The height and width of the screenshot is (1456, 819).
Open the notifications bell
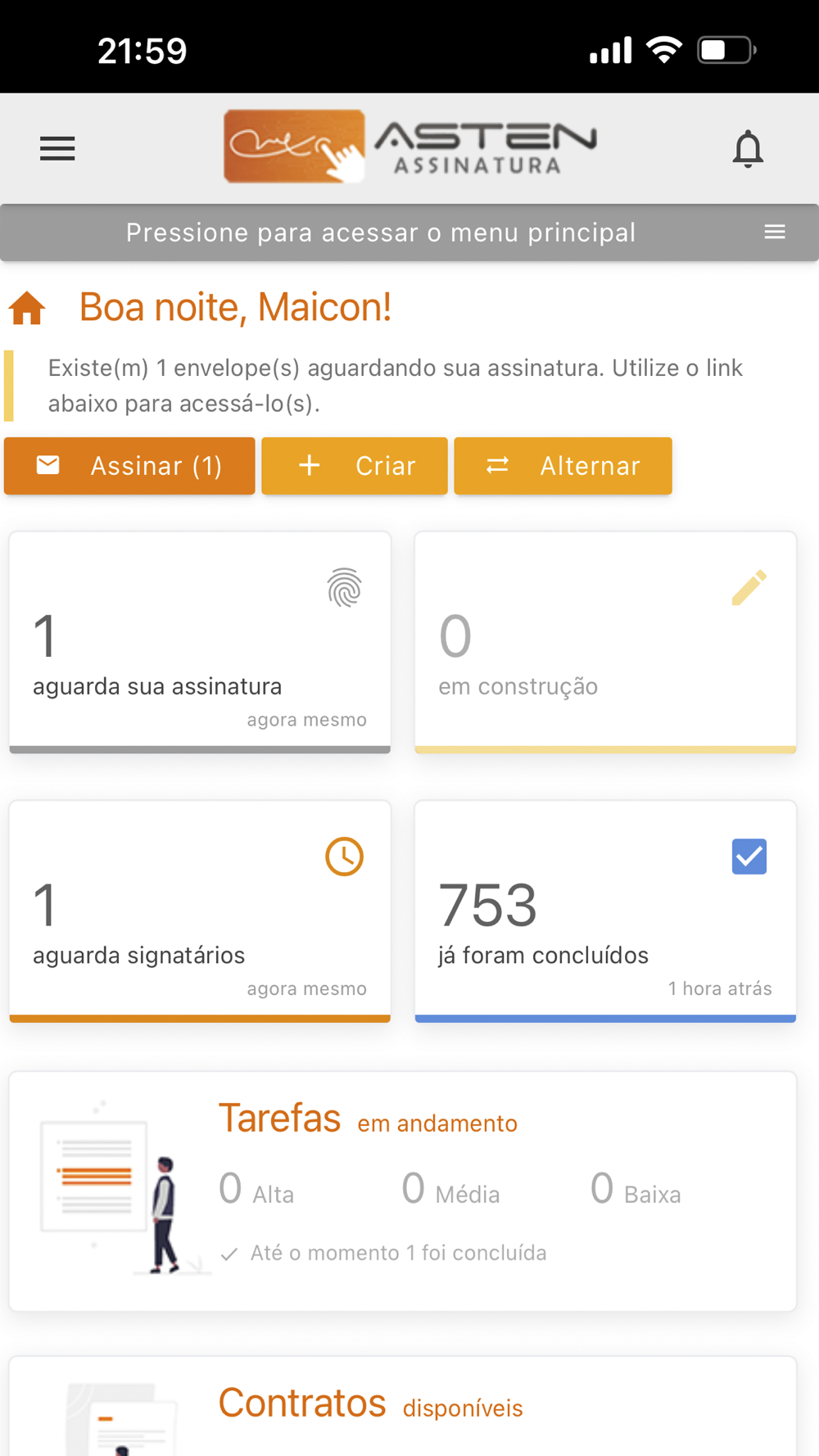coord(747,149)
